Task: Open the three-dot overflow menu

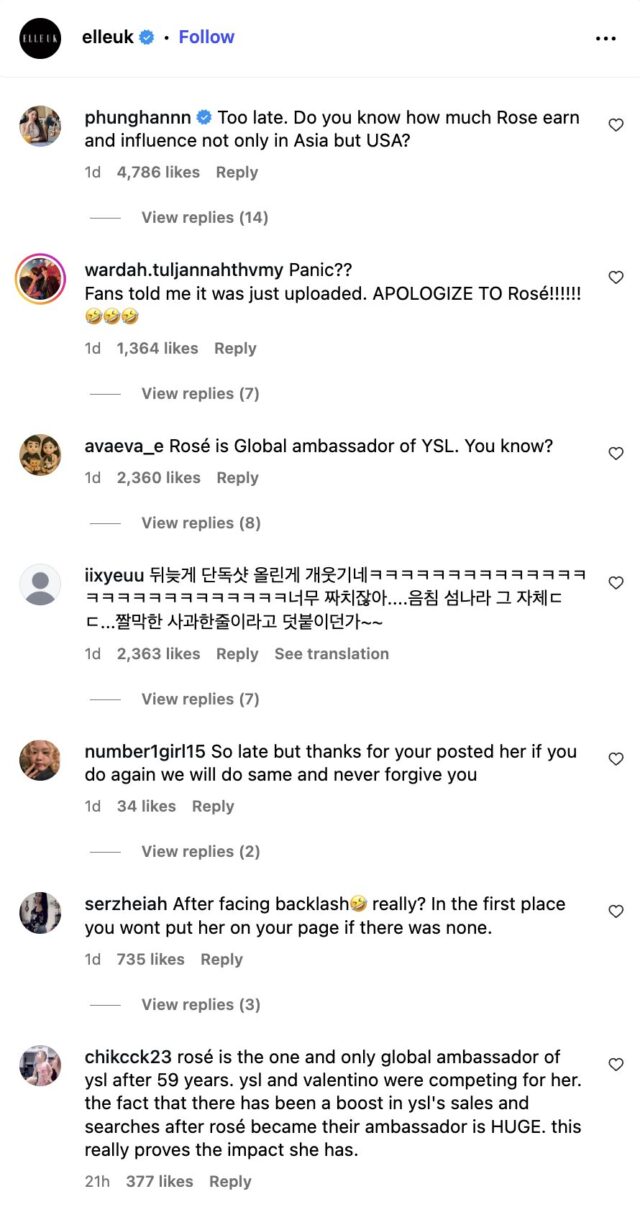Action: point(606,38)
